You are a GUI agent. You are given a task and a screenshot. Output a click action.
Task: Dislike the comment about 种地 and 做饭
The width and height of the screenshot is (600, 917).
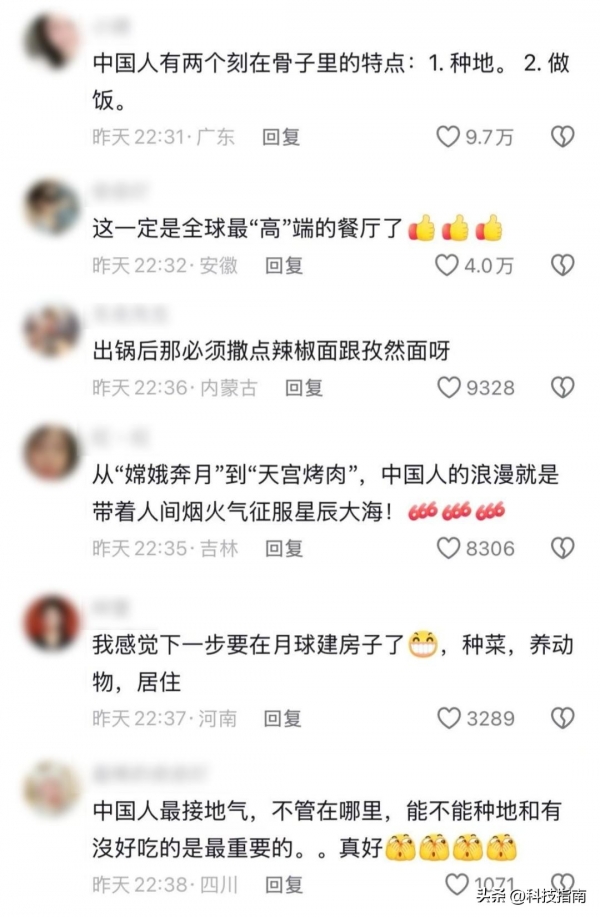coord(563,137)
